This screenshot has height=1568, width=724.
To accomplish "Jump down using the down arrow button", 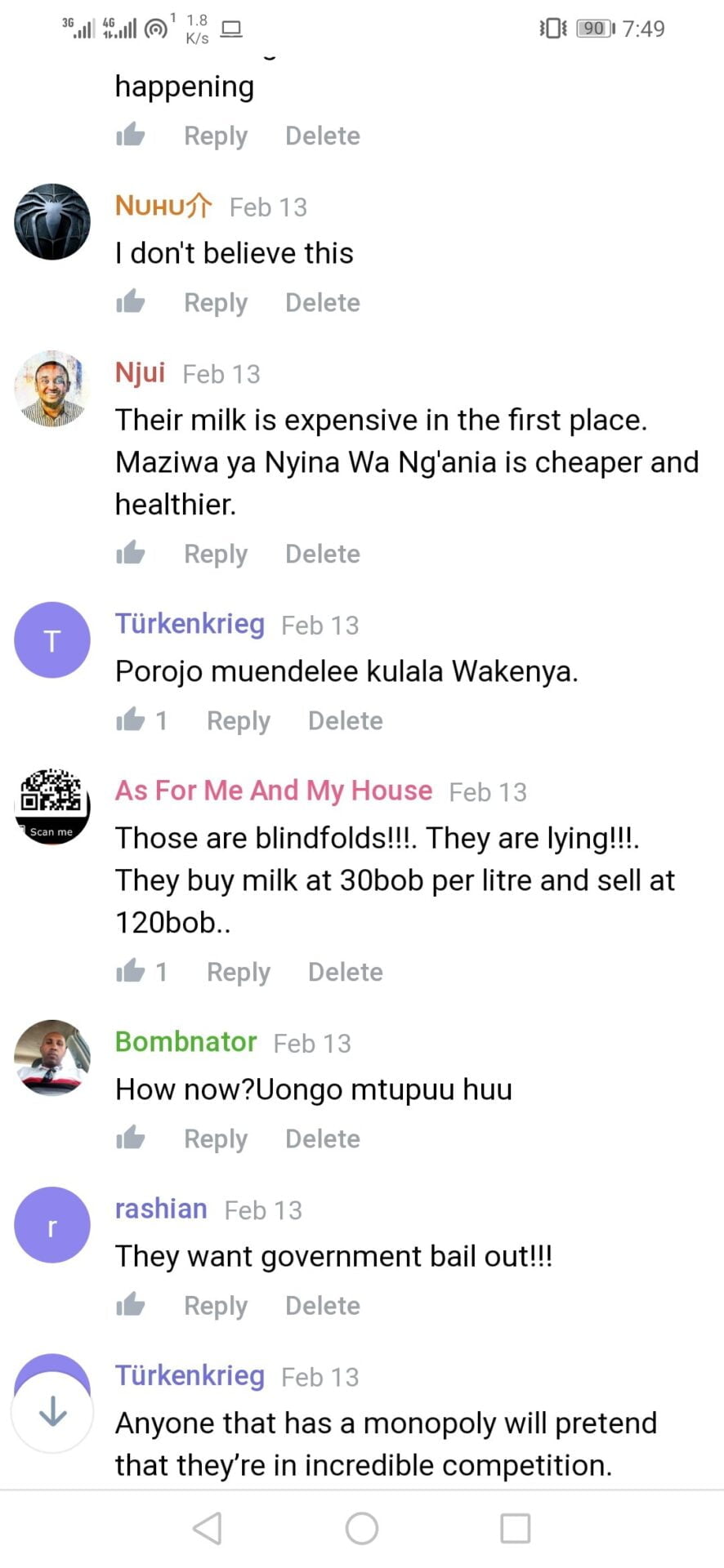I will point(53,1411).
